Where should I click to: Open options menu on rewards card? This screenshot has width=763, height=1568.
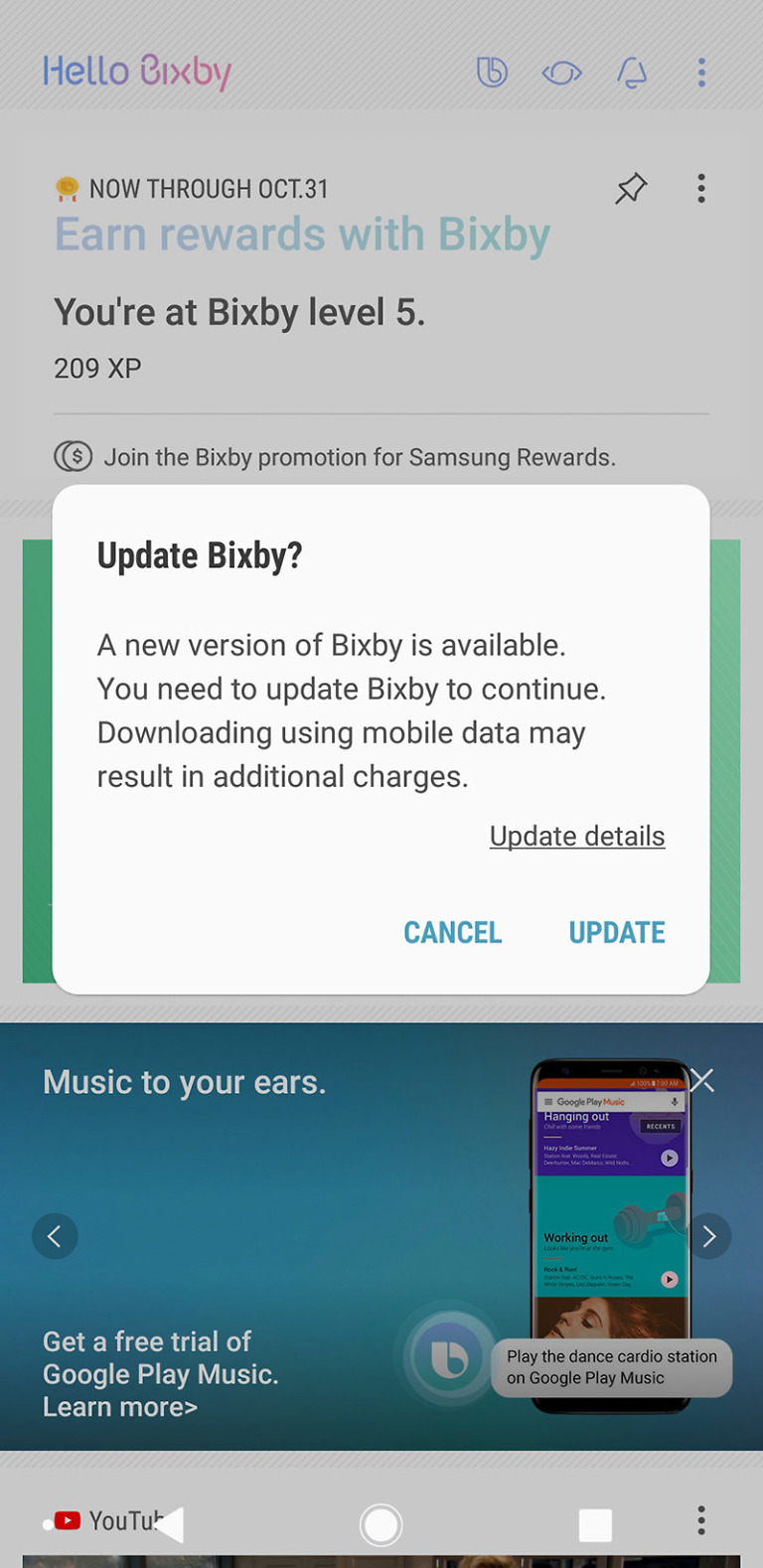[701, 188]
